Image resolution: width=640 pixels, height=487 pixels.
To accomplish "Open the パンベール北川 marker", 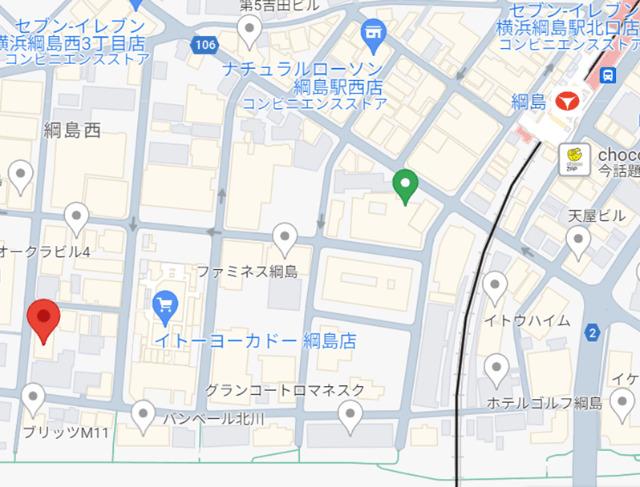I will coord(145,414).
